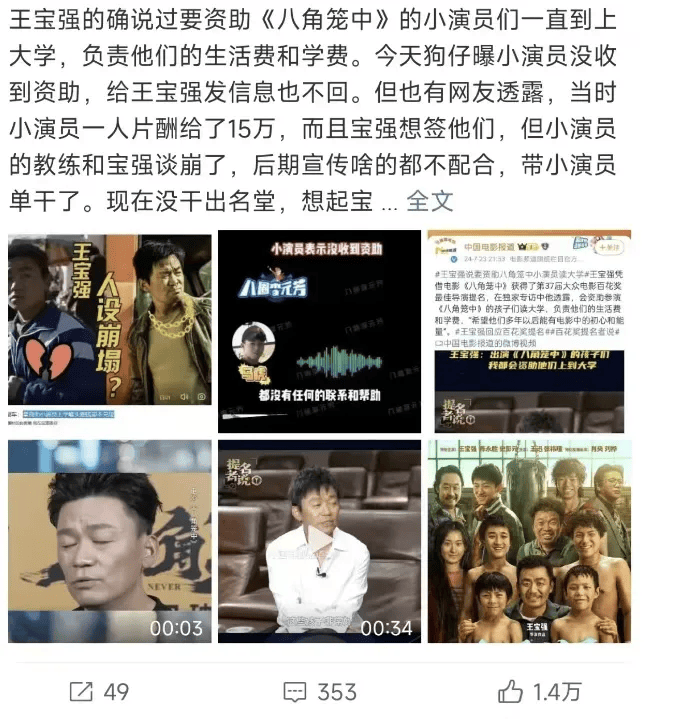Open the 八角笼中 movie poster image
The width and height of the screenshot is (677, 719).
tap(526, 541)
